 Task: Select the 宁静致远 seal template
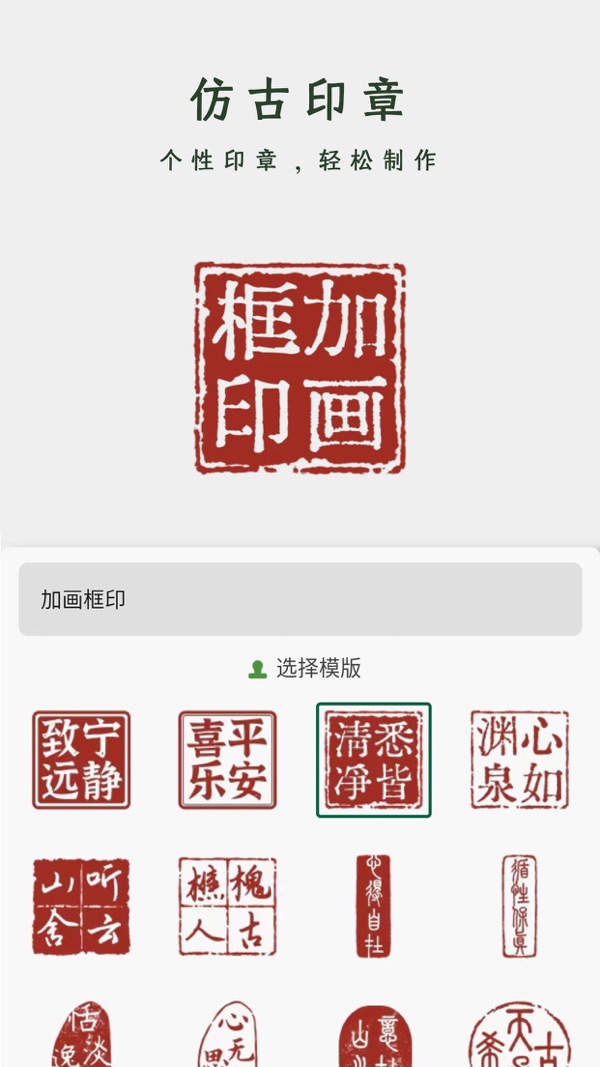(81, 760)
